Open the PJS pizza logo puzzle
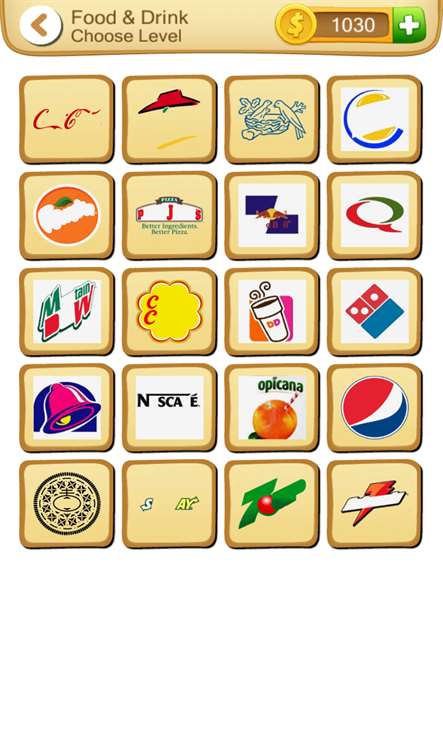This screenshot has width=443, height=738. (169, 216)
